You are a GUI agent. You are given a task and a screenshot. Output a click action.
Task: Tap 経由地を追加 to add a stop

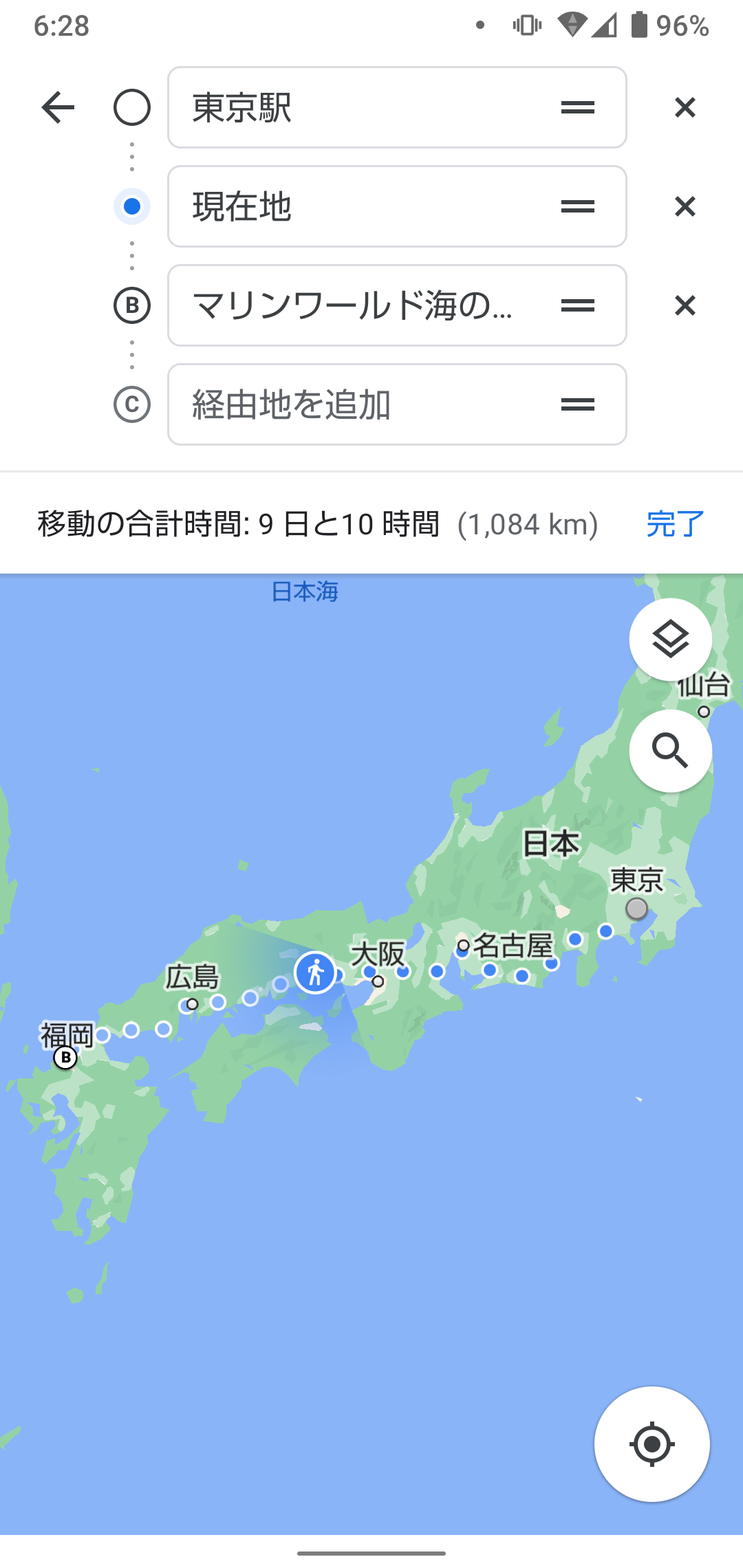(397, 404)
